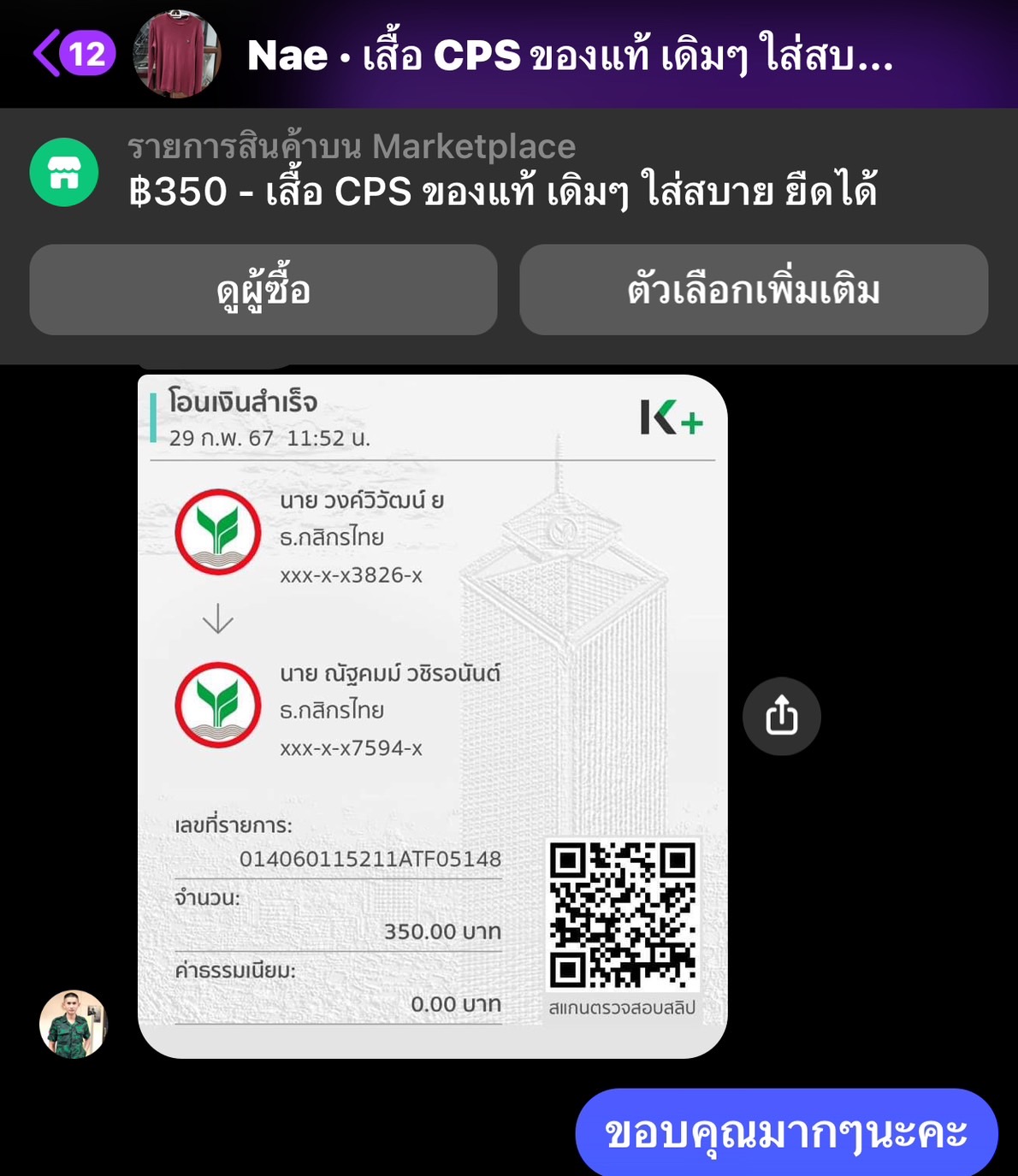Viewport: 1018px width, 1176px height.
Task: Open ตัวเลือกเพิ่มเติม options
Action: pyautogui.click(x=753, y=290)
